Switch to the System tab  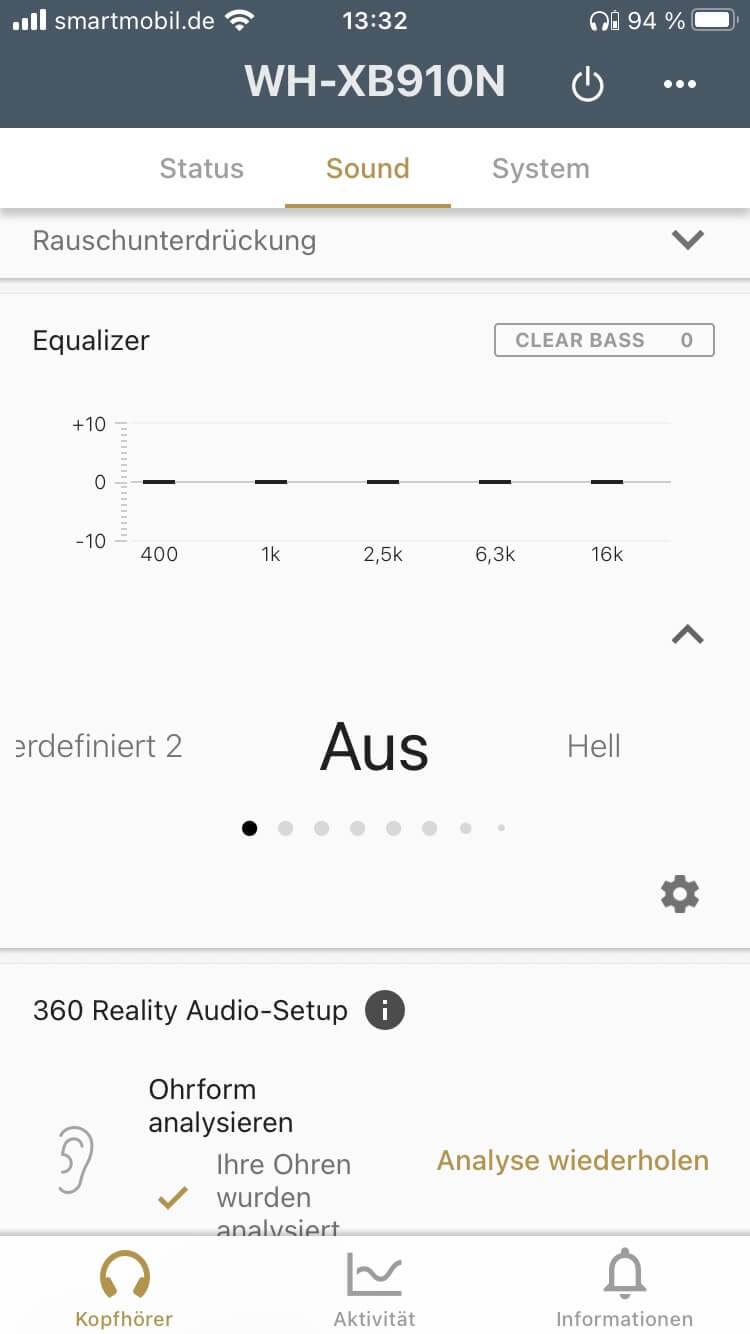(540, 168)
